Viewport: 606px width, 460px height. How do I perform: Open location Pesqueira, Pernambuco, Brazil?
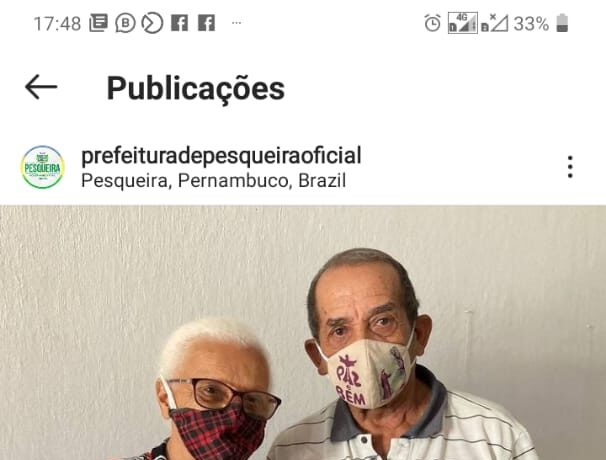212,181
